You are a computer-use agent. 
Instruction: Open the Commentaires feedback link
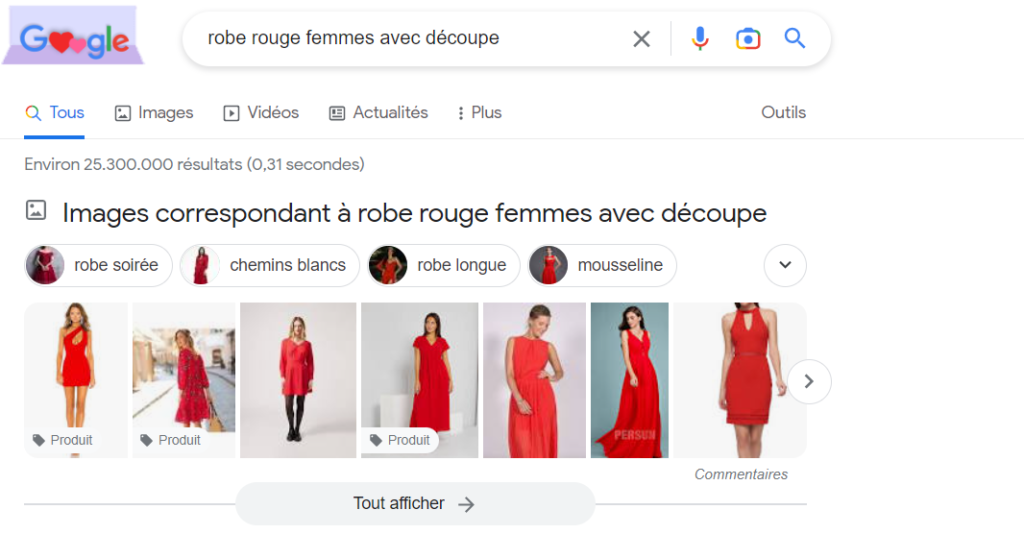pos(741,475)
